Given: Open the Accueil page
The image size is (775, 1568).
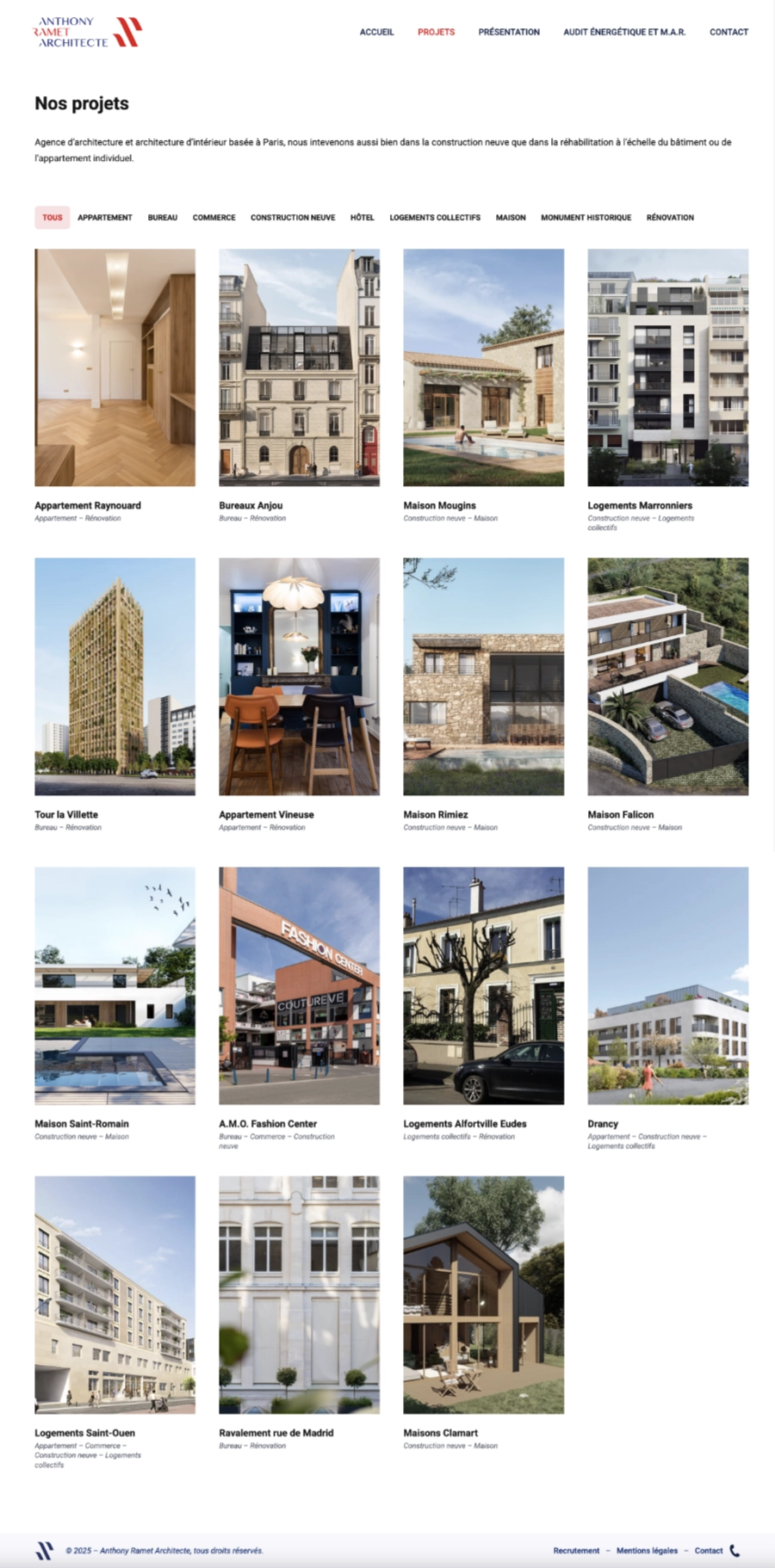Looking at the screenshot, I should click(x=376, y=32).
